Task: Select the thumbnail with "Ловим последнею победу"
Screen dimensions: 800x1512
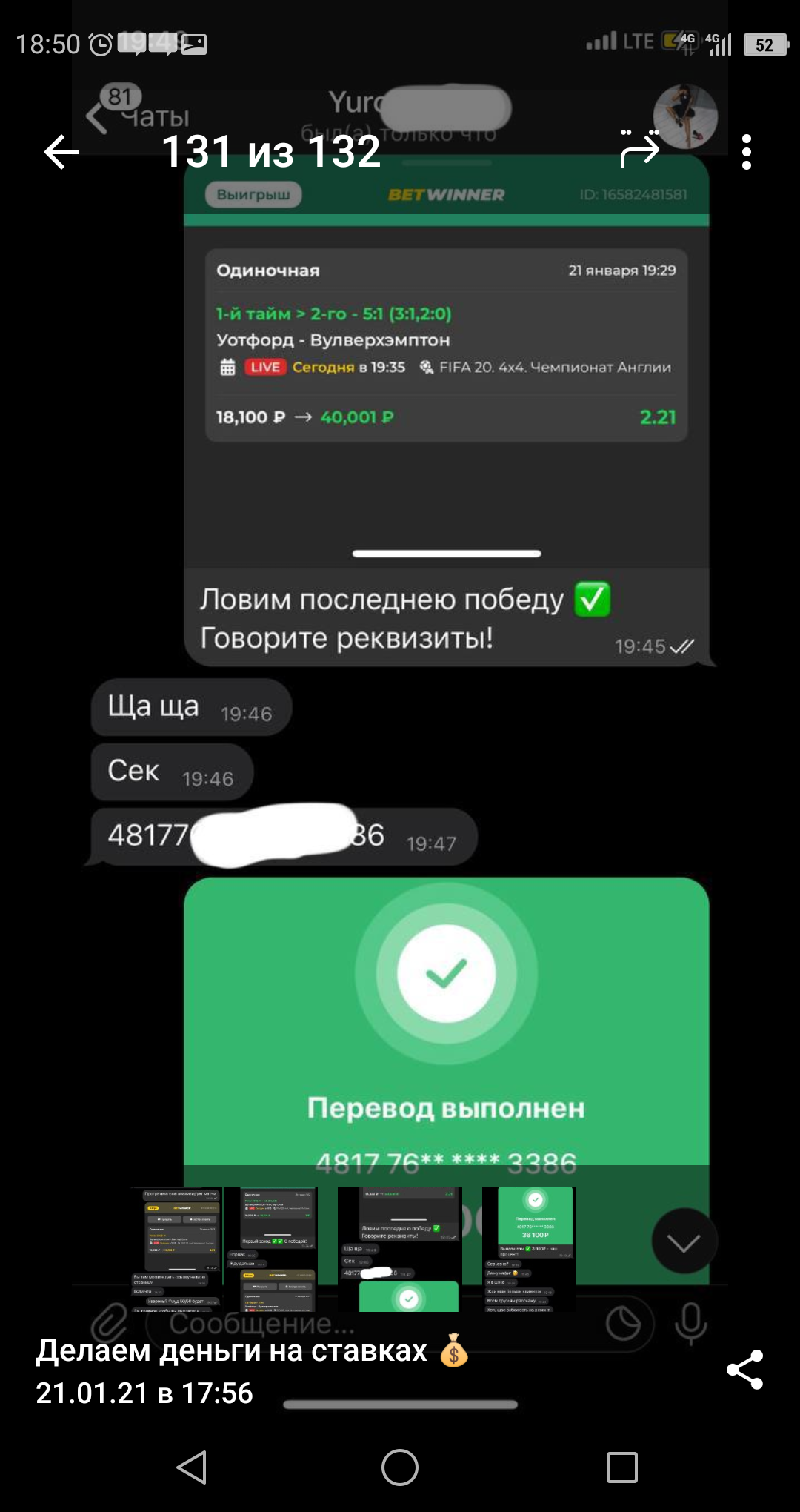Action: click(x=400, y=1250)
